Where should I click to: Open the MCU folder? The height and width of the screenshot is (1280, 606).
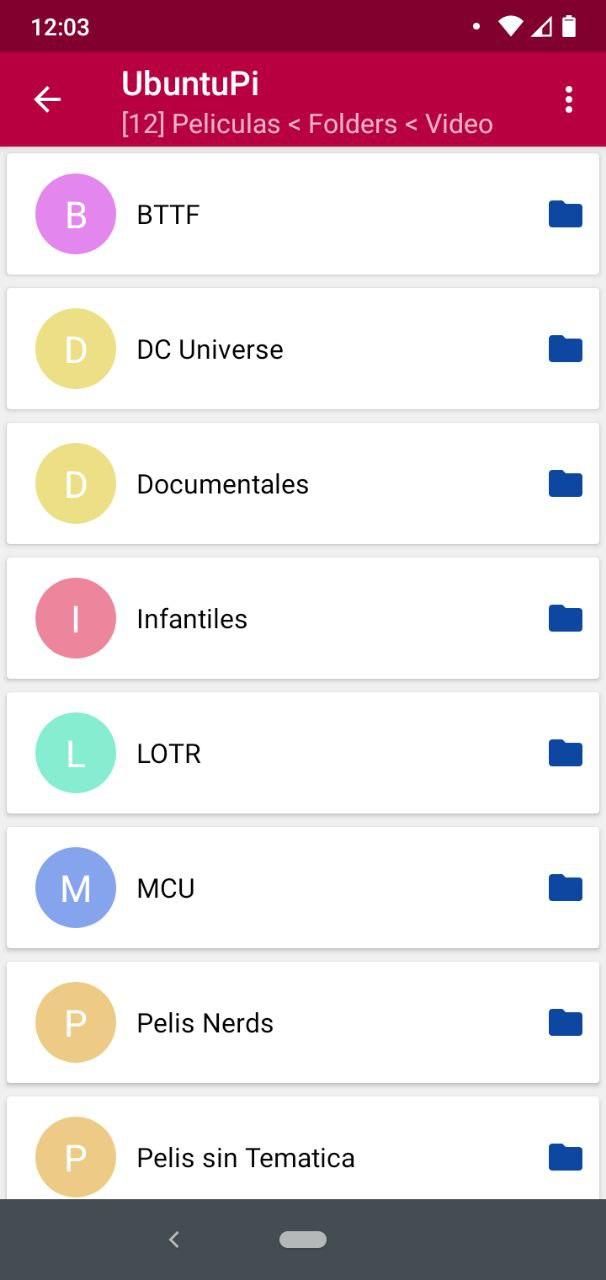click(x=303, y=888)
